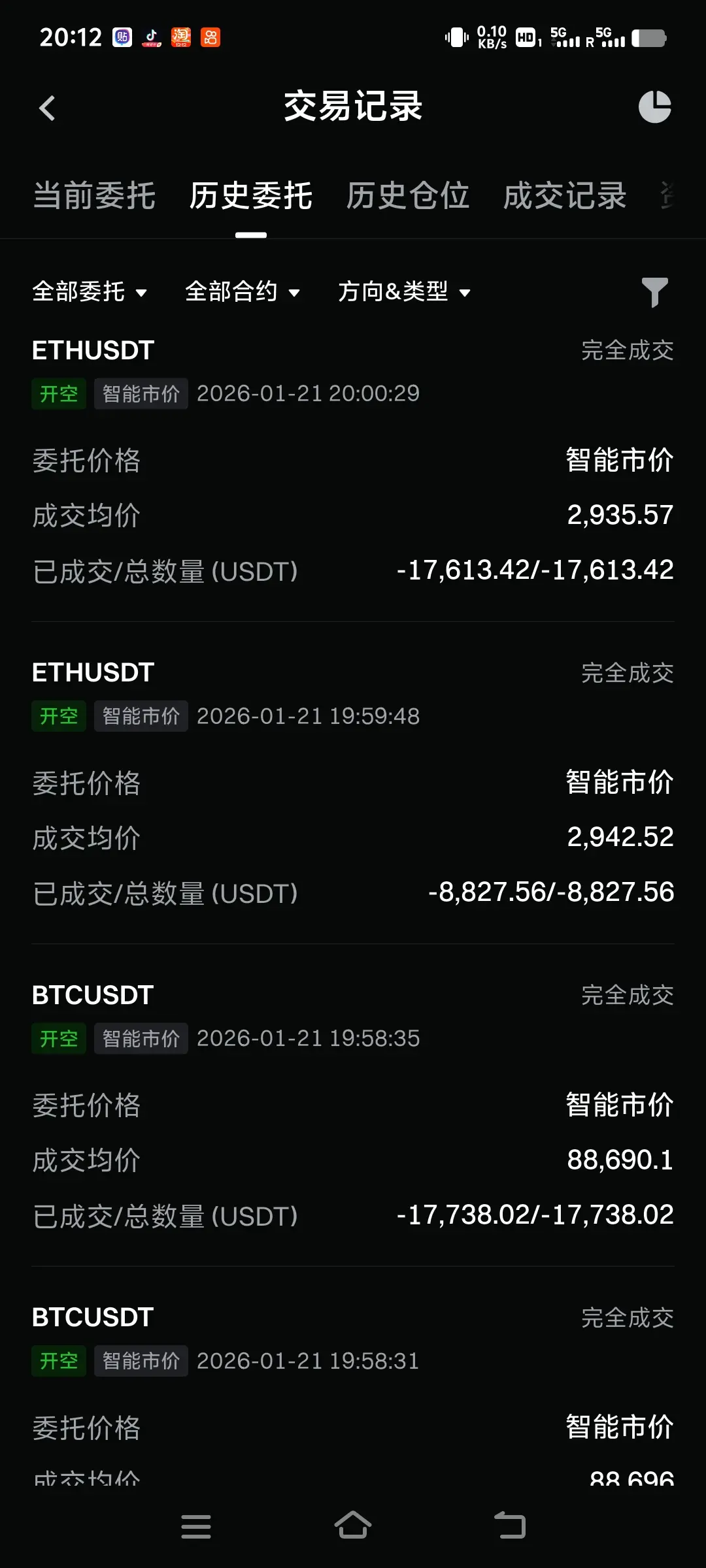Screen dimensions: 706x1568
Task: Open the pie chart statistics icon
Action: click(654, 107)
